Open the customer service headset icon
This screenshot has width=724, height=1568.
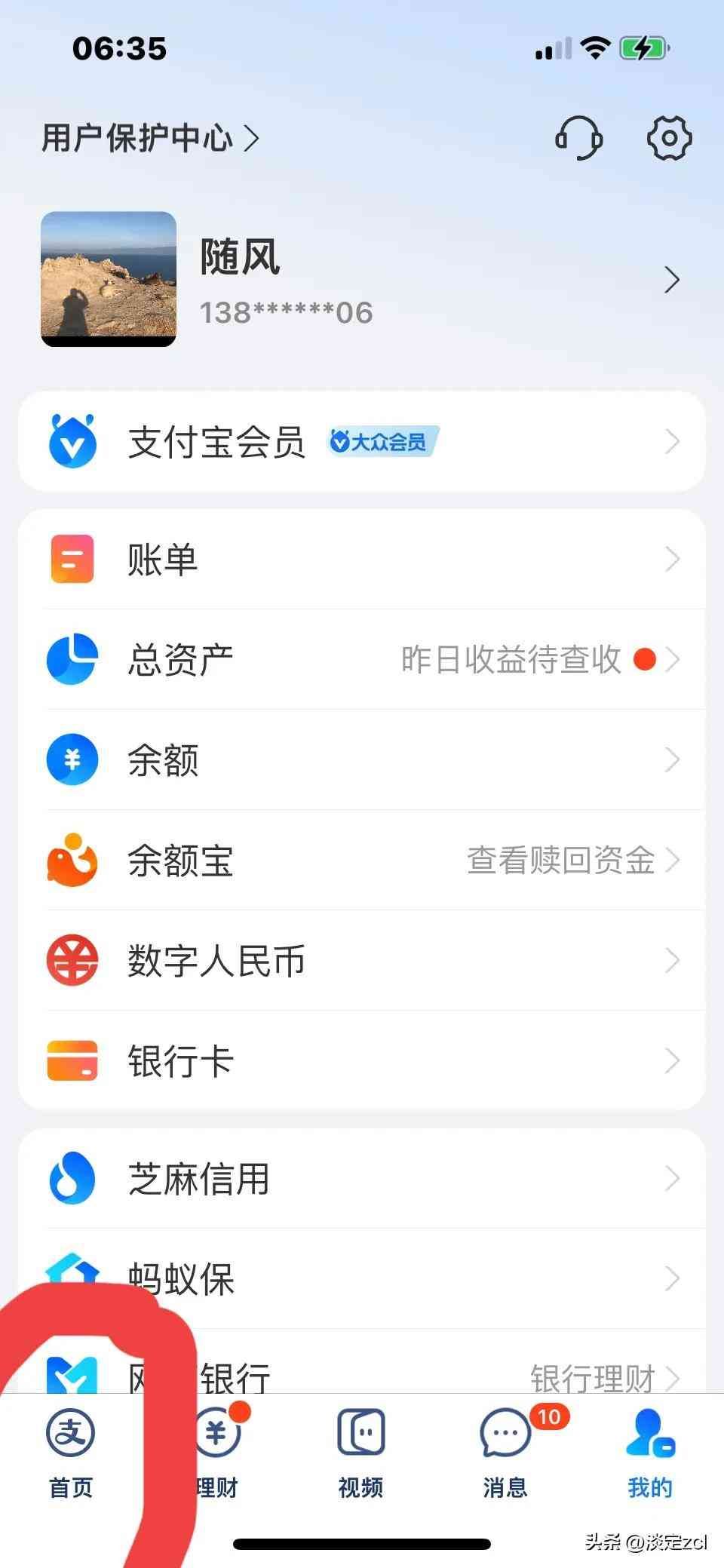(578, 138)
